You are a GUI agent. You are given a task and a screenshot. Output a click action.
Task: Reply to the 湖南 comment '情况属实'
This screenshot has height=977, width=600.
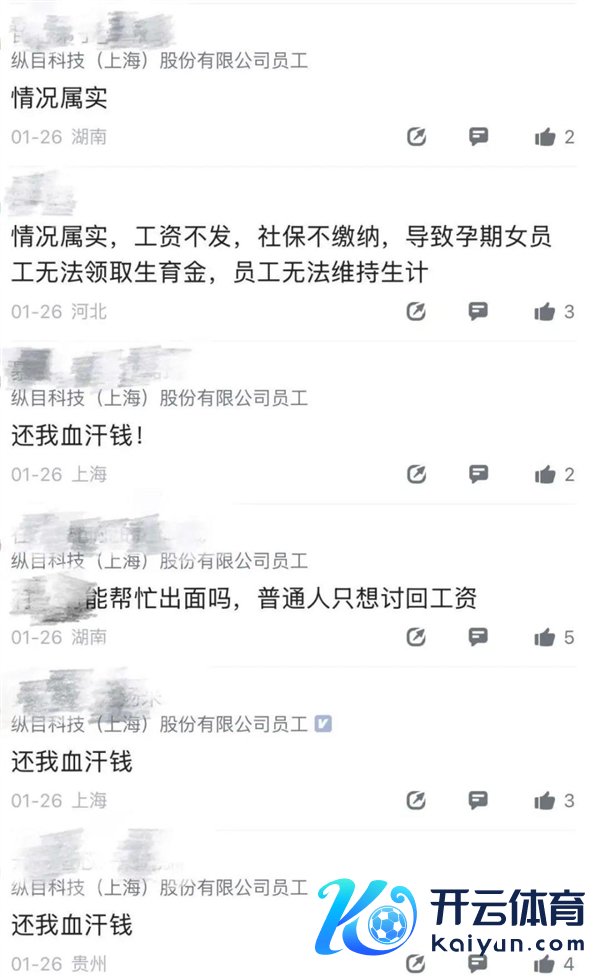[479, 137]
